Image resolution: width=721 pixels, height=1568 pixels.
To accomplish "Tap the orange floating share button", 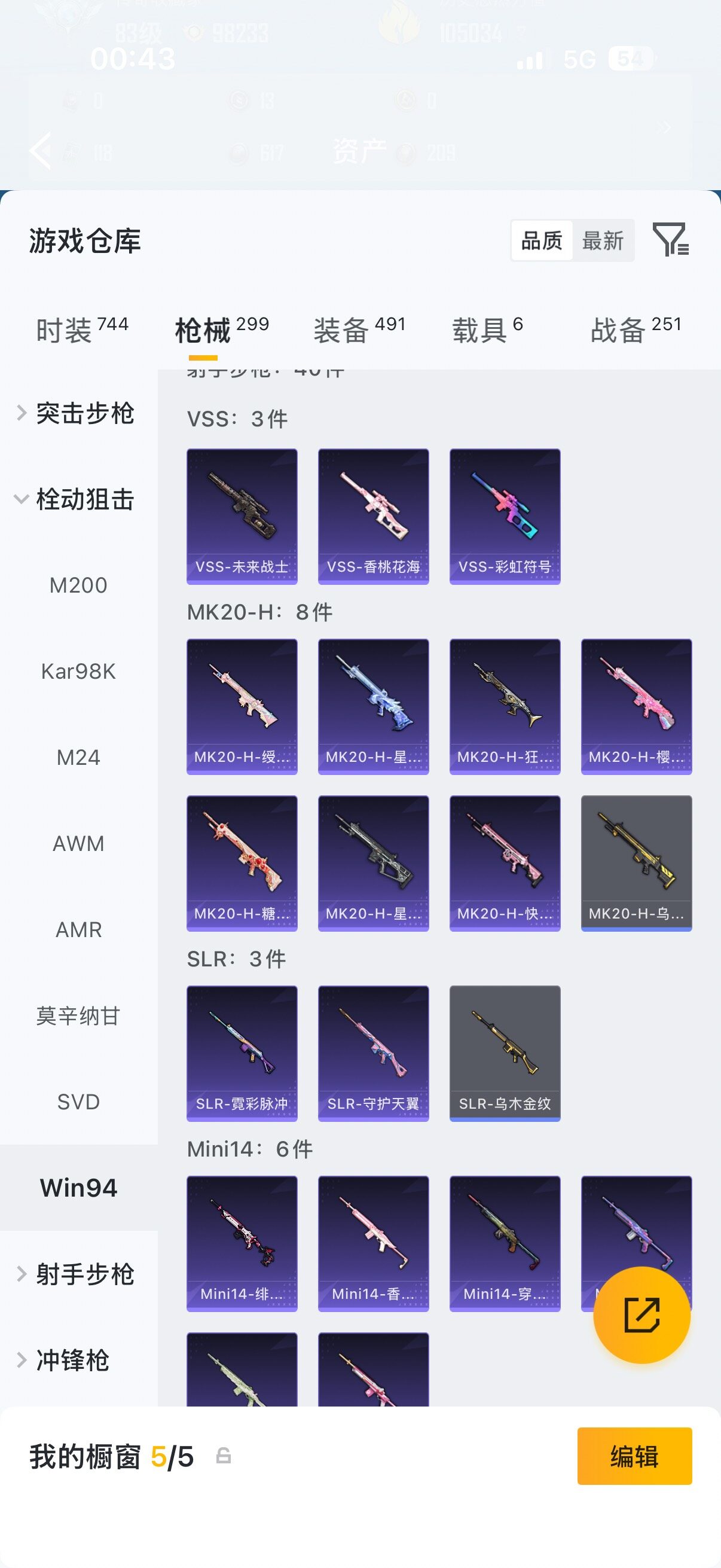I will click(x=642, y=1316).
